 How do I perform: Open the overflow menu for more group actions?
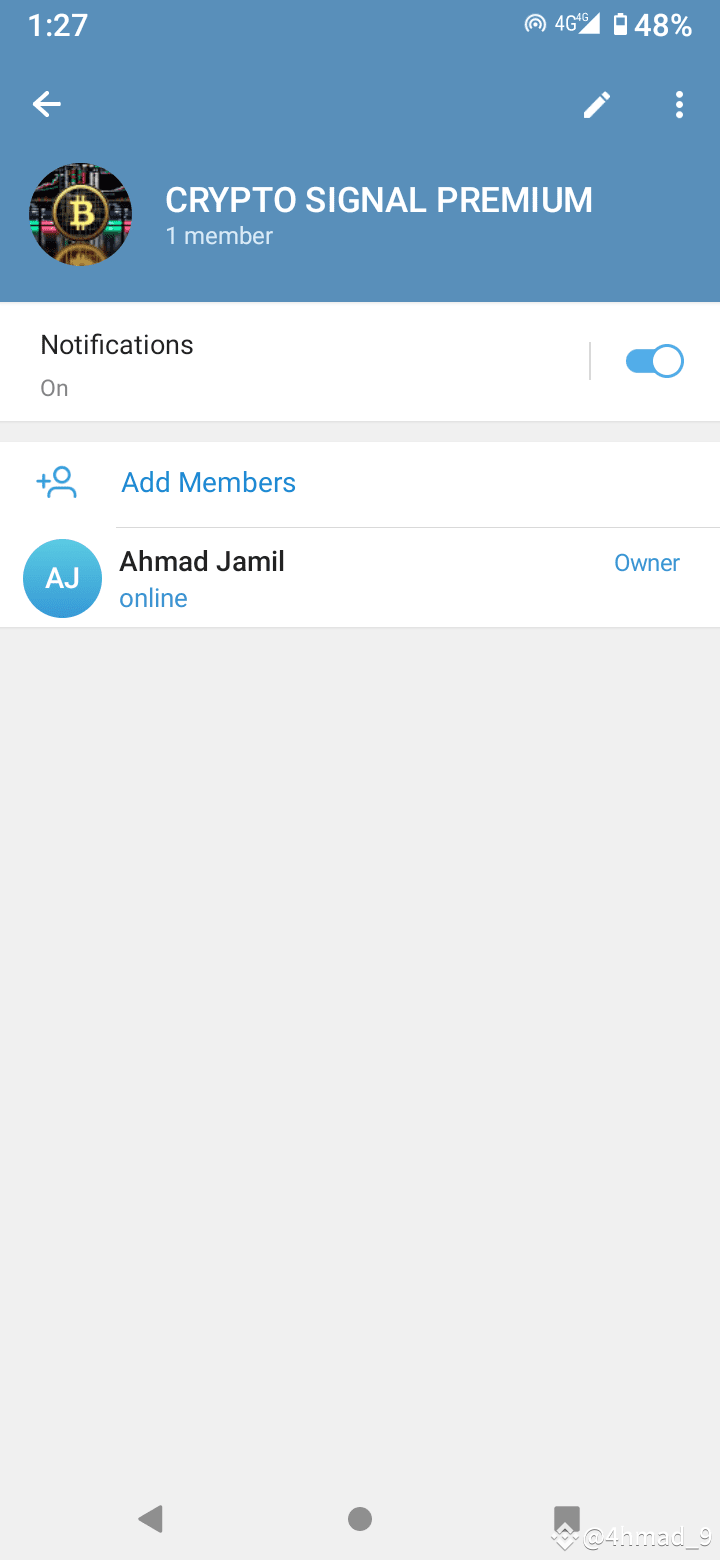tap(679, 104)
